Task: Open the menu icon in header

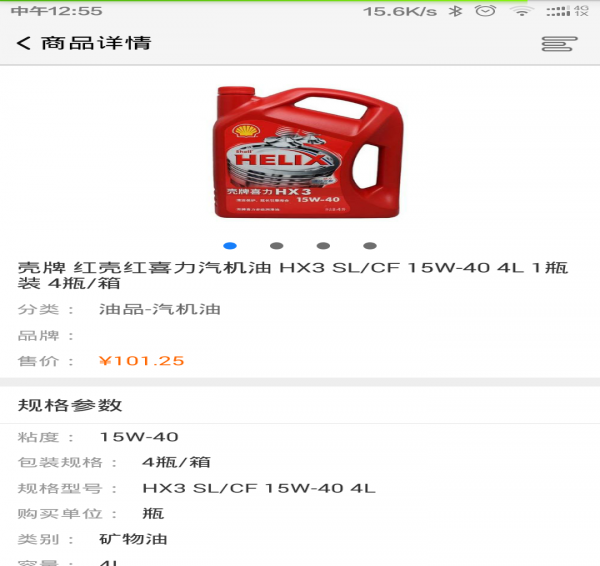Action: pos(559,44)
